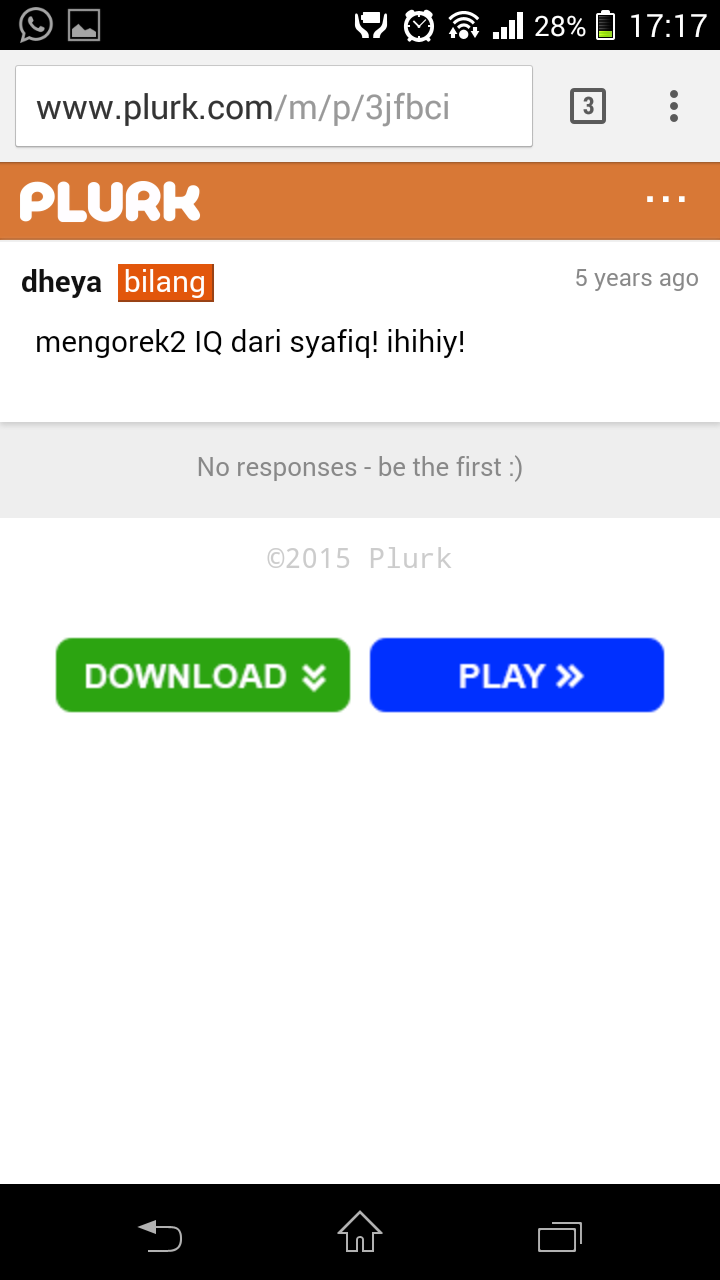
Task: Tap the blue Play button
Action: 517,676
